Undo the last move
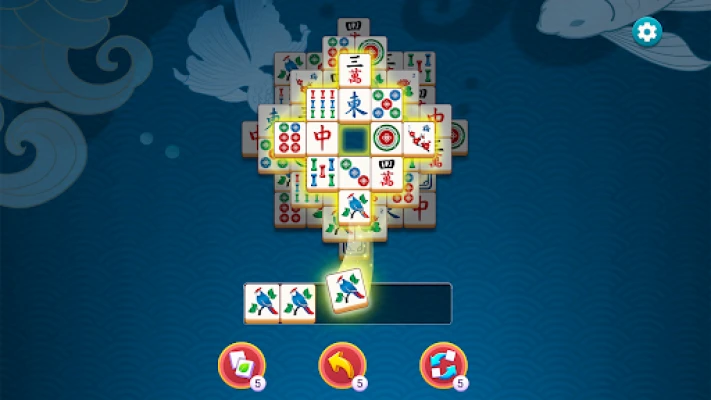Viewport: 711px width, 400px height. (342, 364)
